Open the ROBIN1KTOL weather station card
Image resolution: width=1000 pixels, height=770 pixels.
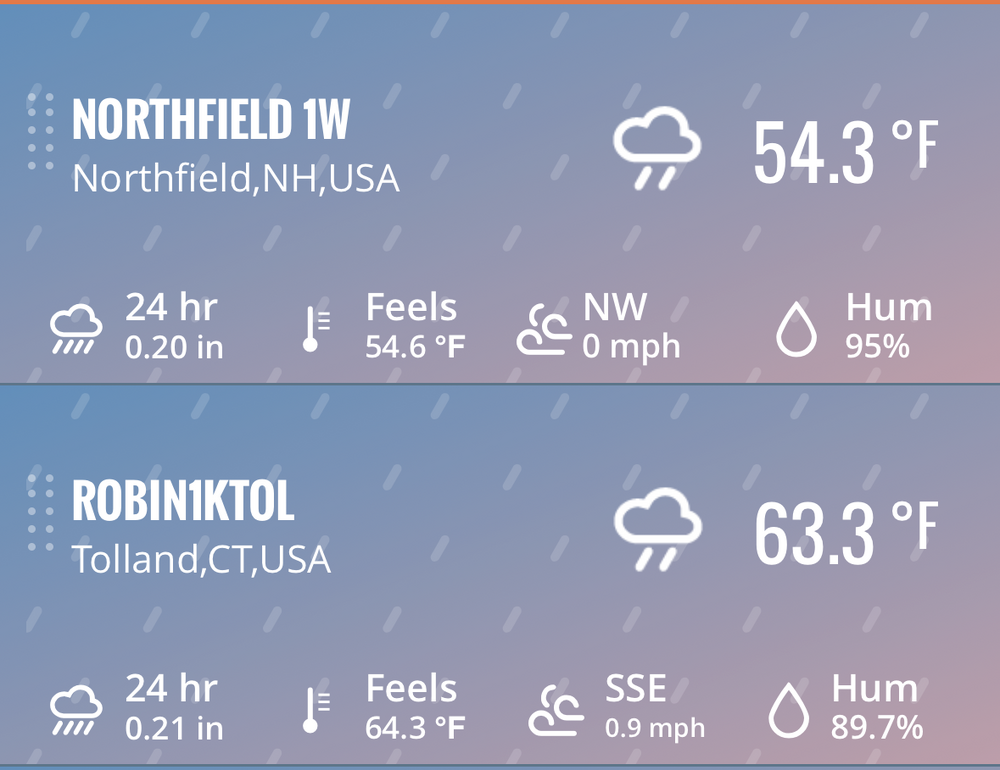coord(184,502)
